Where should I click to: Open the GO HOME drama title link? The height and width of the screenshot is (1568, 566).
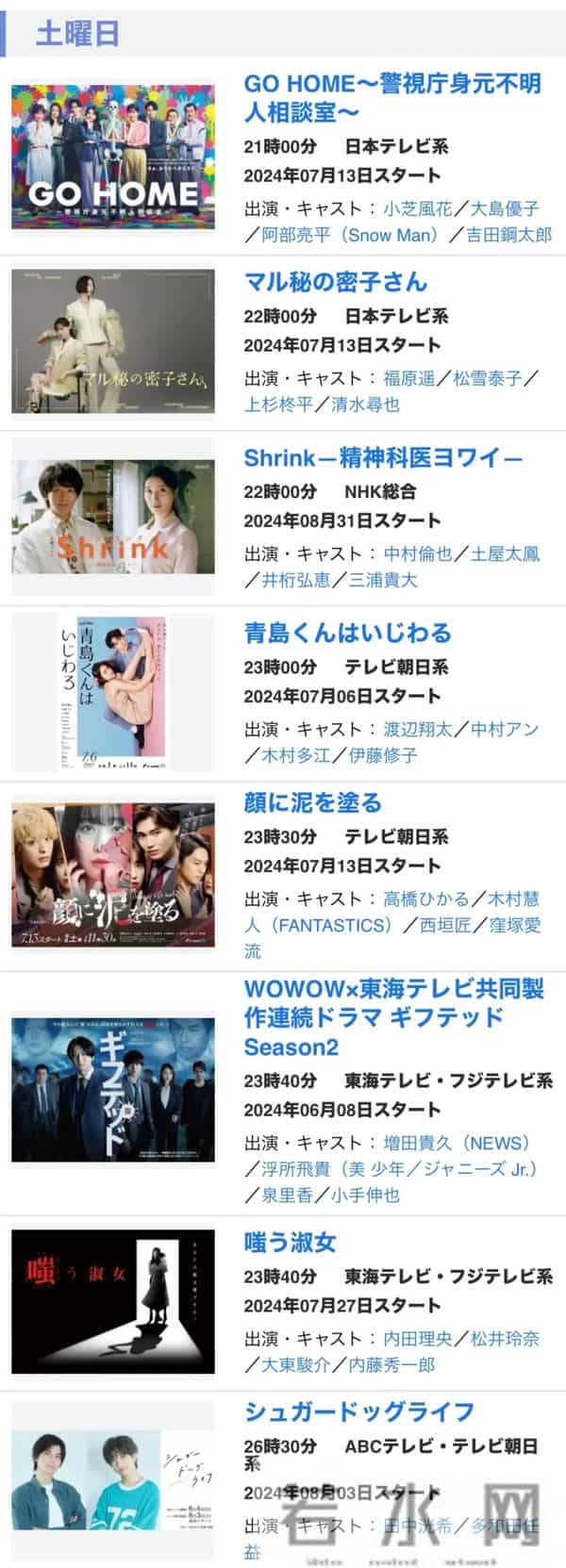click(x=391, y=98)
